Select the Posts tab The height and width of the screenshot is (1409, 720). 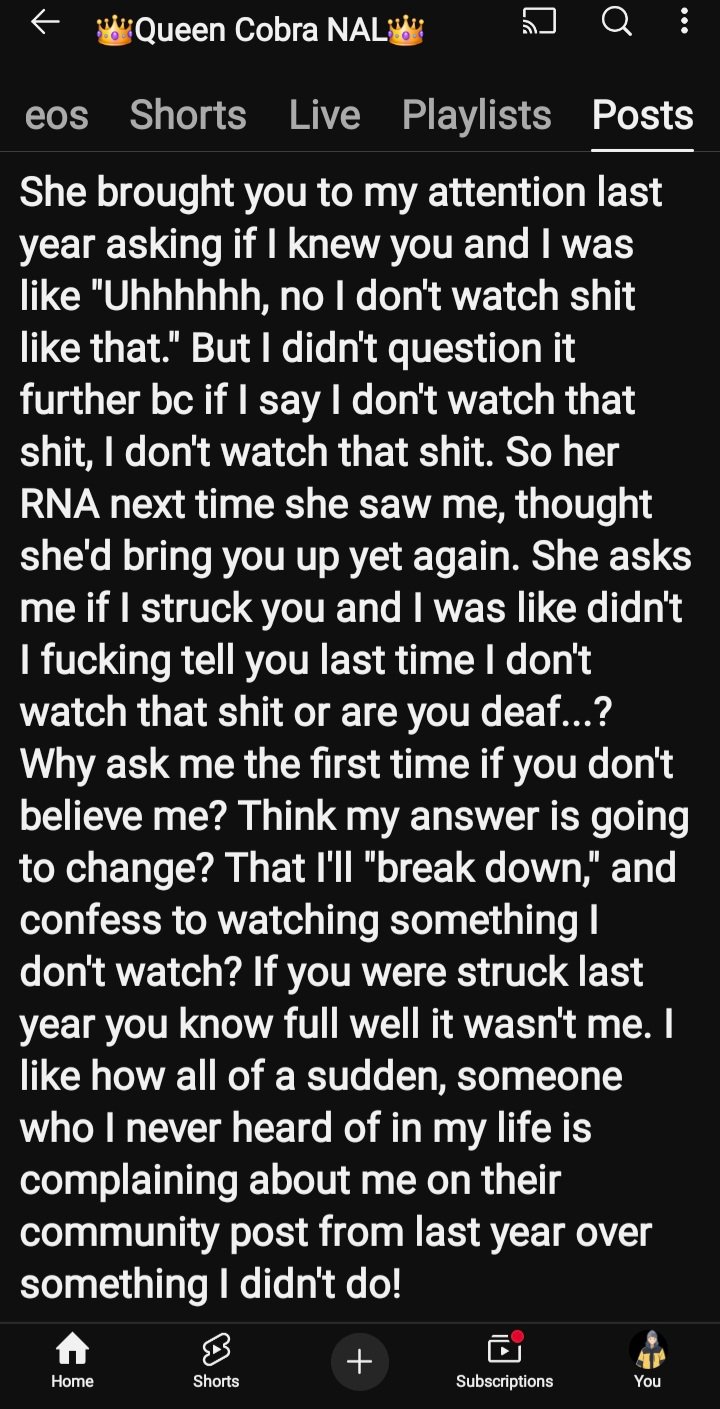click(x=642, y=115)
